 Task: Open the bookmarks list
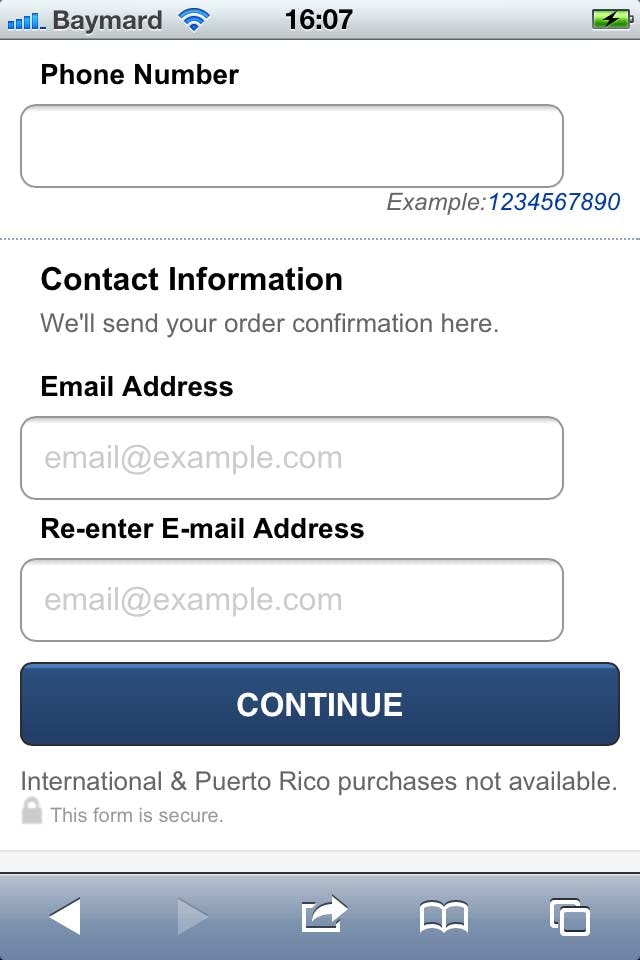point(444,916)
